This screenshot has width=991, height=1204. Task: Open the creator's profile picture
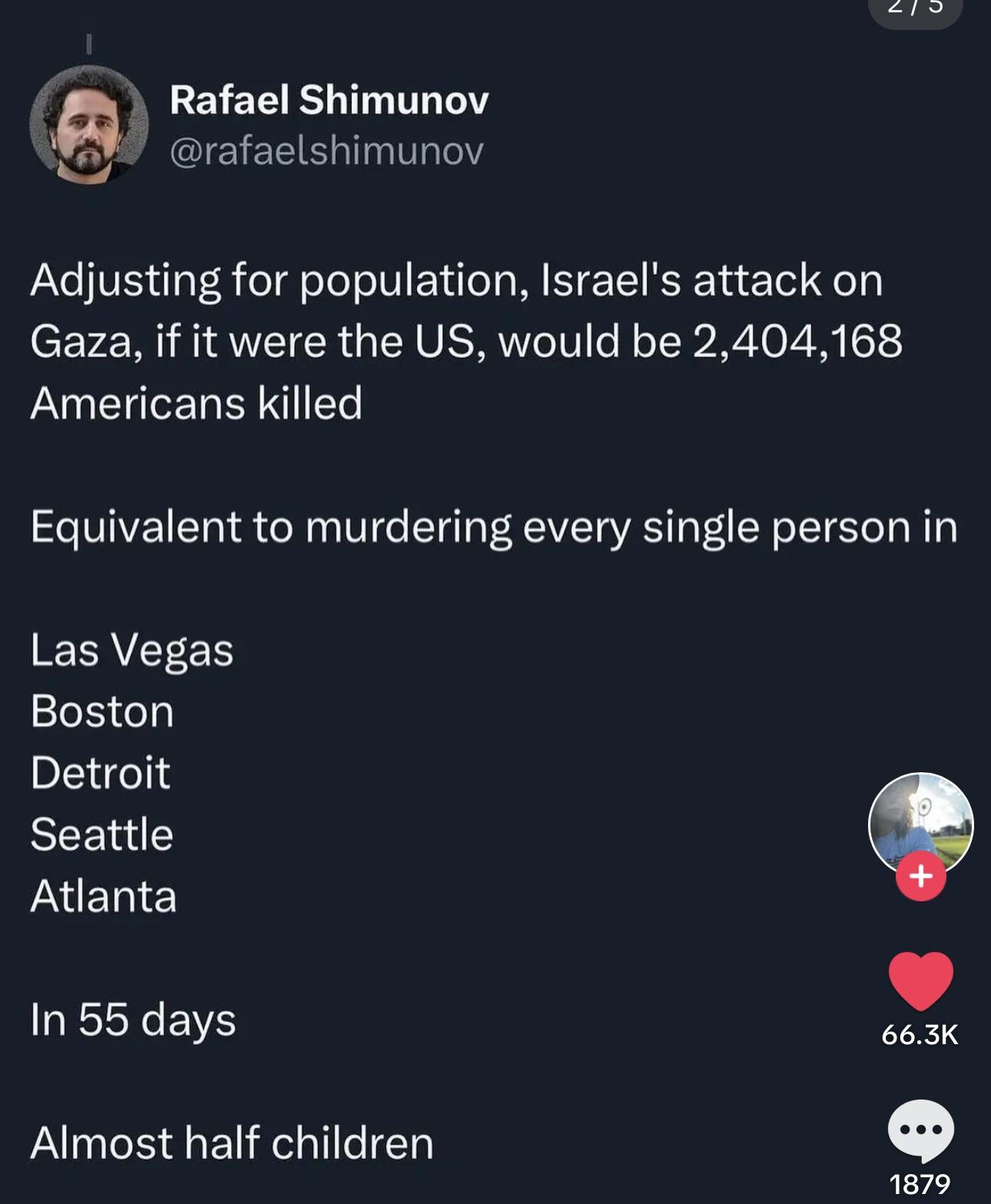[x=920, y=821]
